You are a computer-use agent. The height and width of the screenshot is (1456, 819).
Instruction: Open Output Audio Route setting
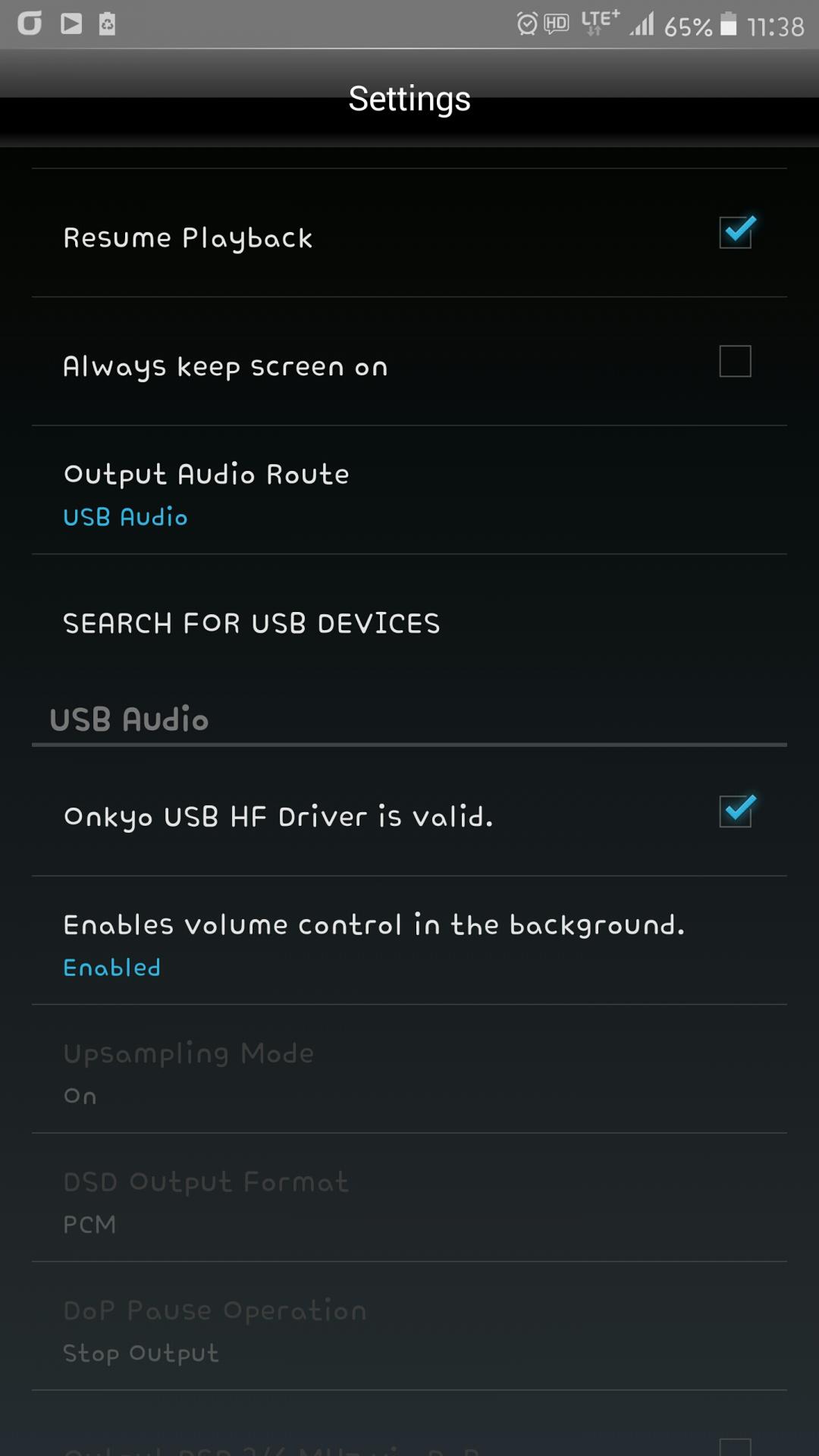click(x=409, y=491)
